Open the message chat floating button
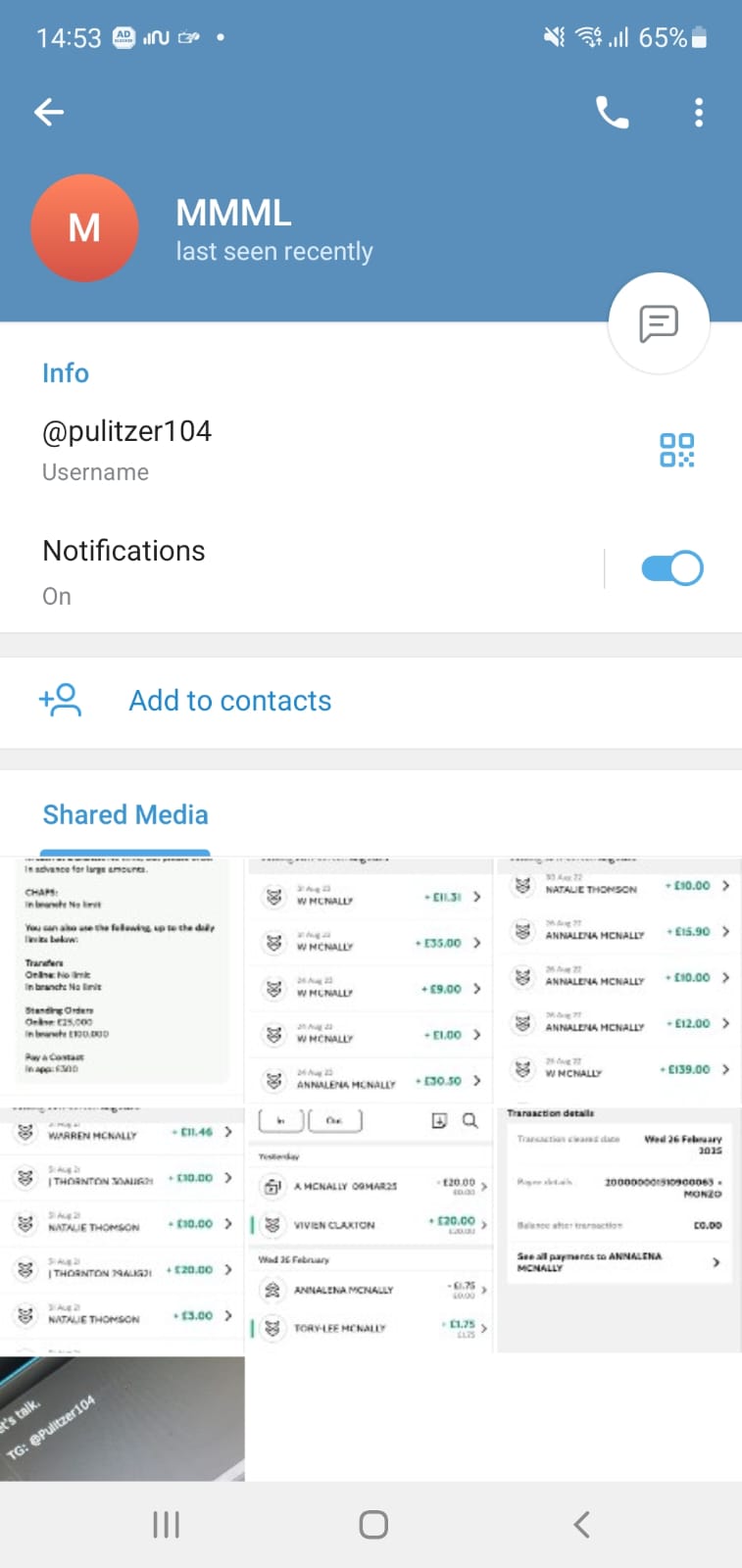The image size is (742, 1568). pos(659,323)
